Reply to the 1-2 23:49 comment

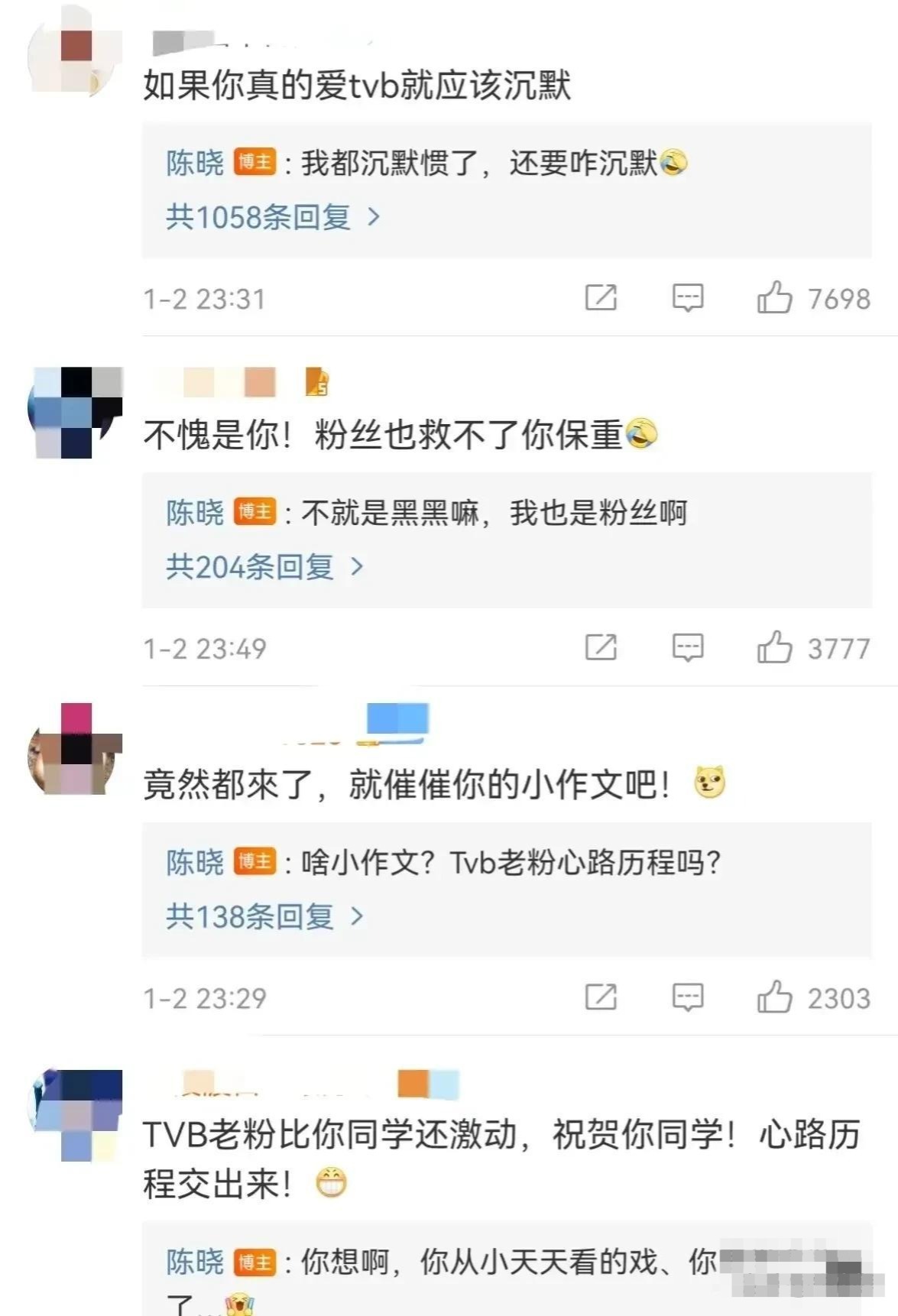pyautogui.click(x=687, y=647)
